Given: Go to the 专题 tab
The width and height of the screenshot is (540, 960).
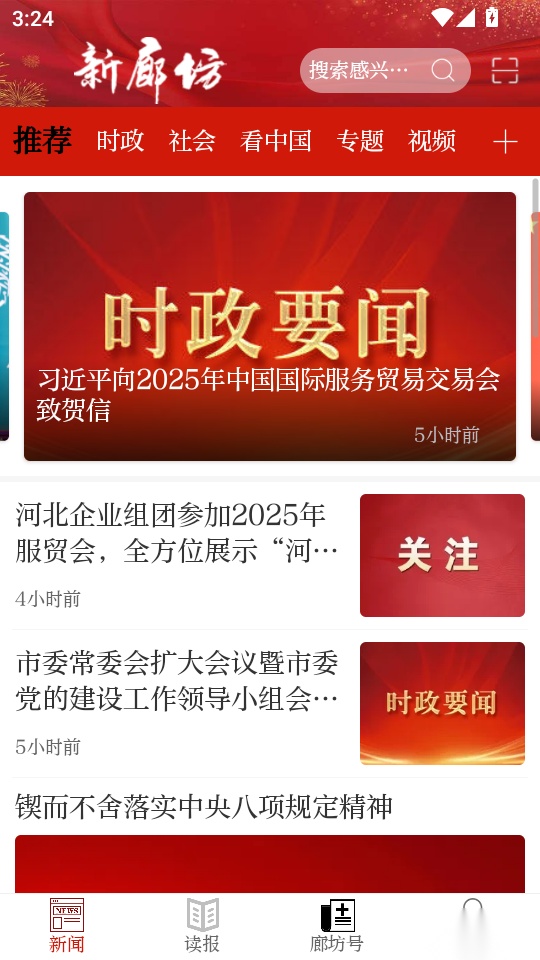Looking at the screenshot, I should tap(360, 141).
